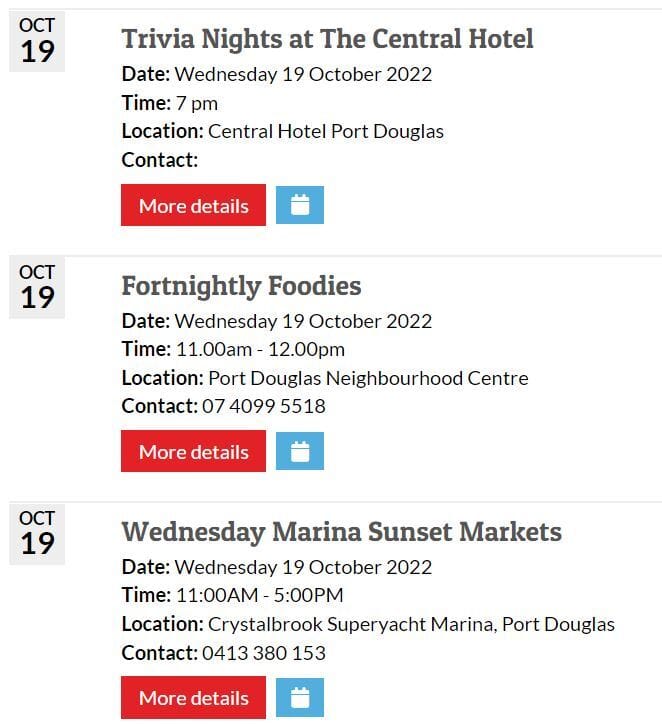662x724 pixels.
Task: Show More details for Marina Sunset Markets
Action: tap(193, 697)
